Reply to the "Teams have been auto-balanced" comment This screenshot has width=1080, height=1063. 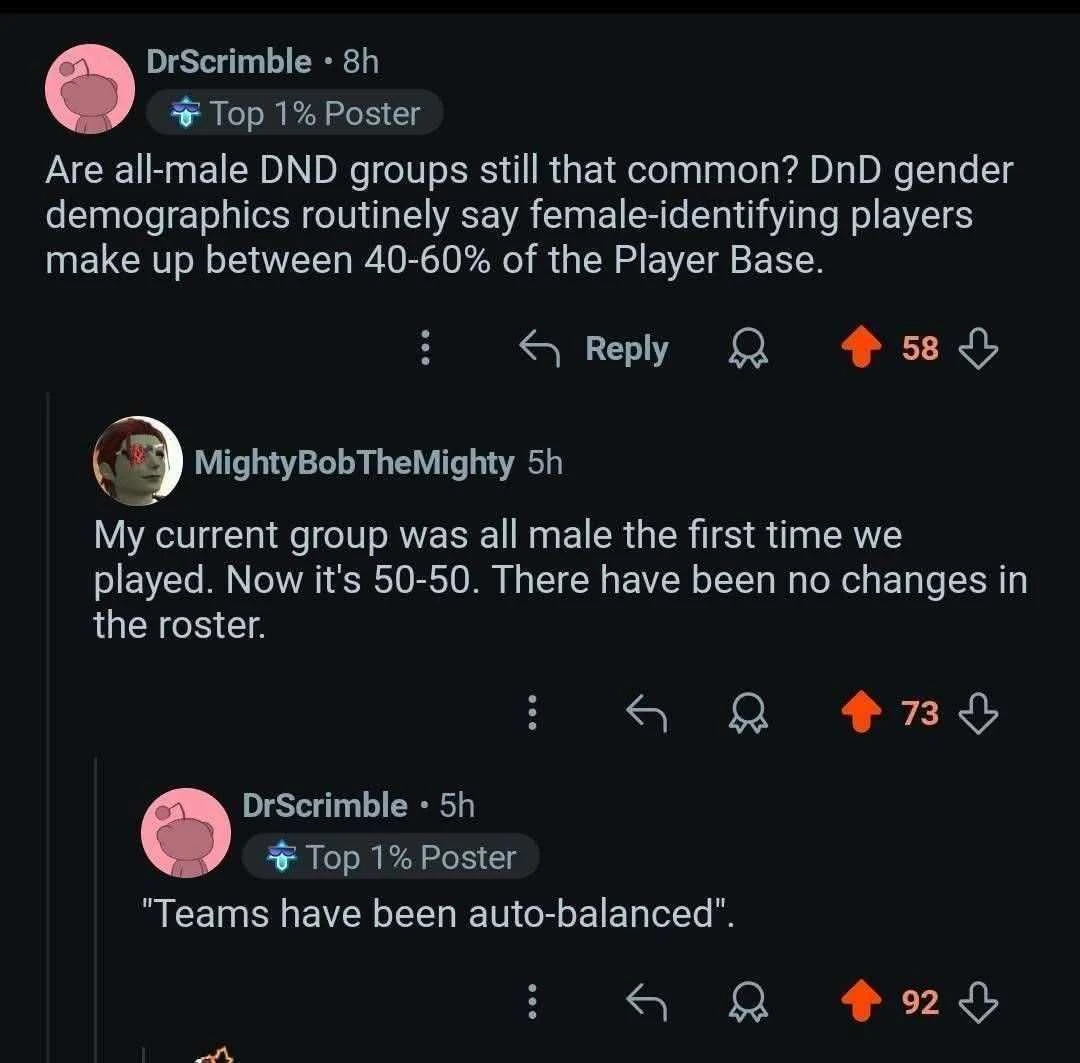coord(646,1001)
